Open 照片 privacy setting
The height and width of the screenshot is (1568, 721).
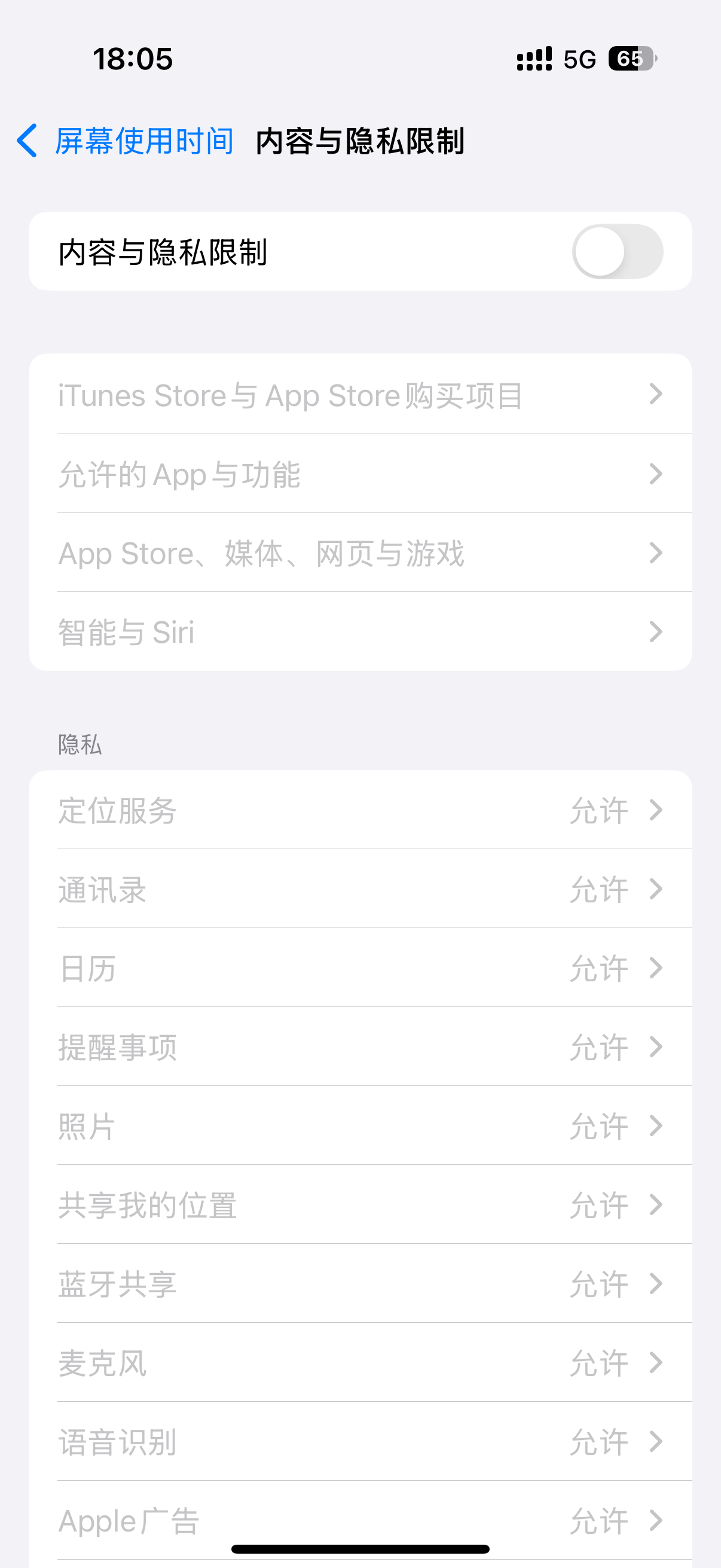pyautogui.click(x=360, y=1125)
